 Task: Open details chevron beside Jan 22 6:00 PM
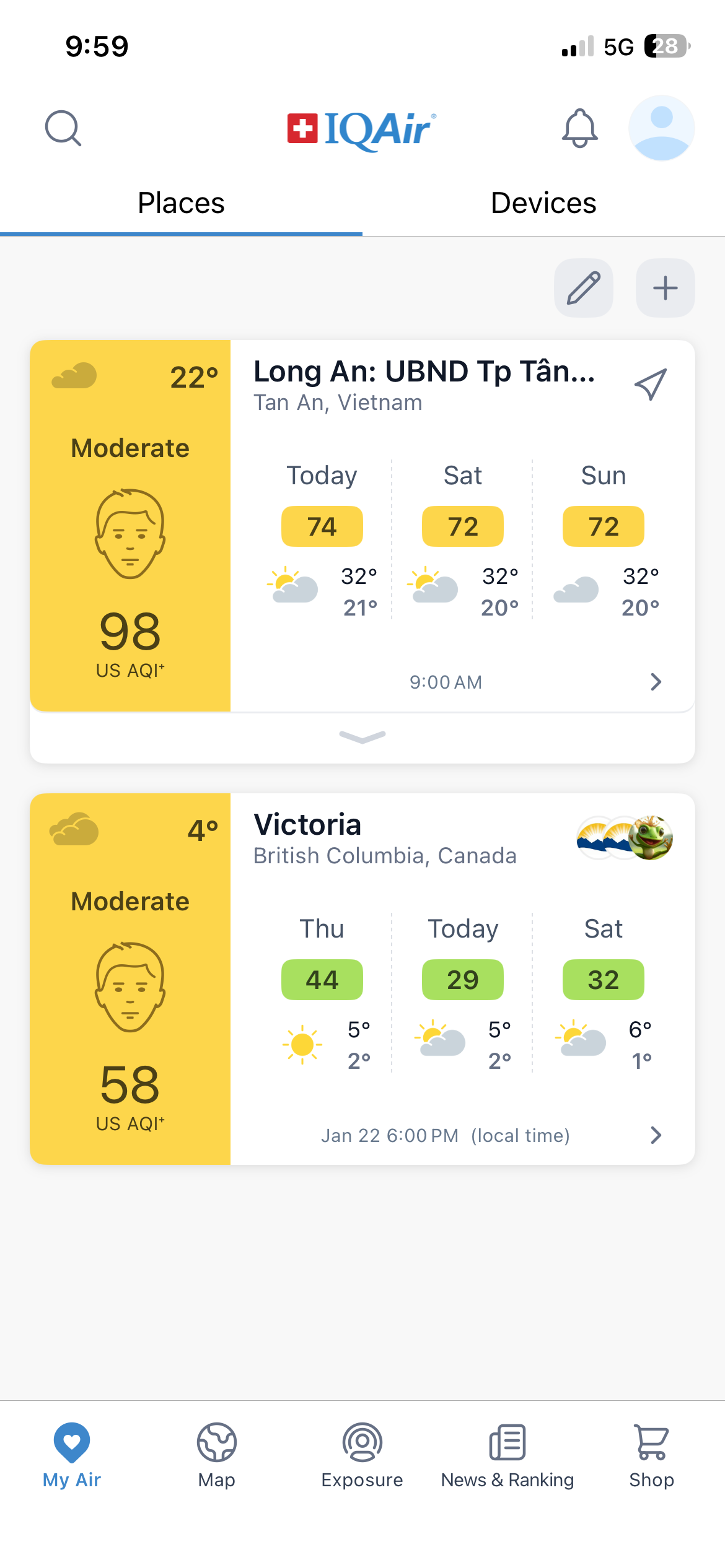click(x=656, y=1135)
